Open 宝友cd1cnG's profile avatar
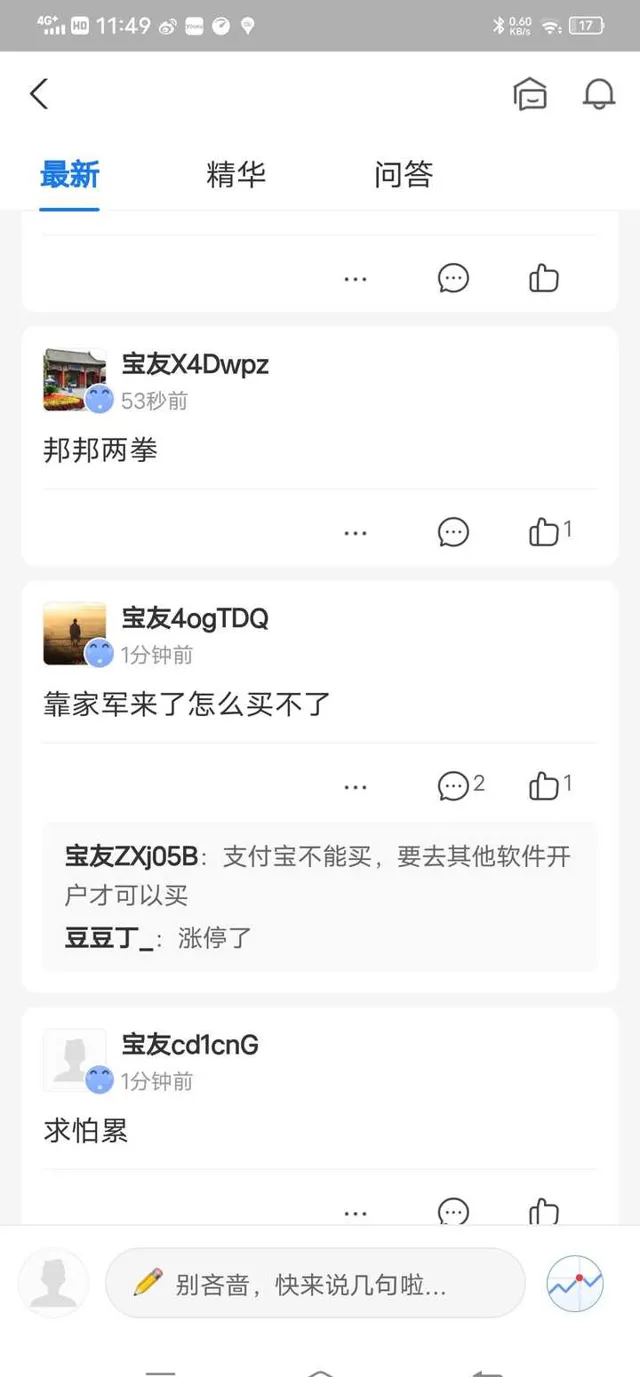640x1377 pixels. pyautogui.click(x=75, y=1060)
